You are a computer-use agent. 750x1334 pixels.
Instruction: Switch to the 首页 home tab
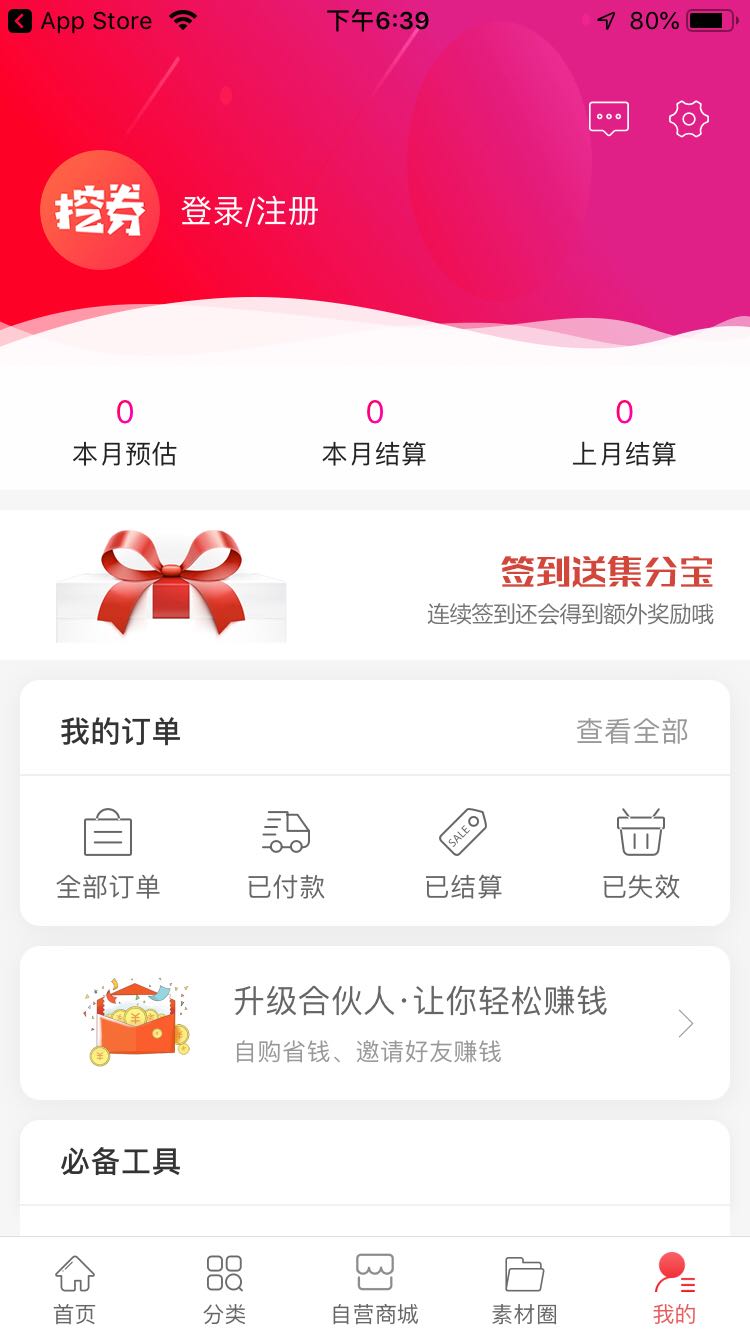[75, 1285]
